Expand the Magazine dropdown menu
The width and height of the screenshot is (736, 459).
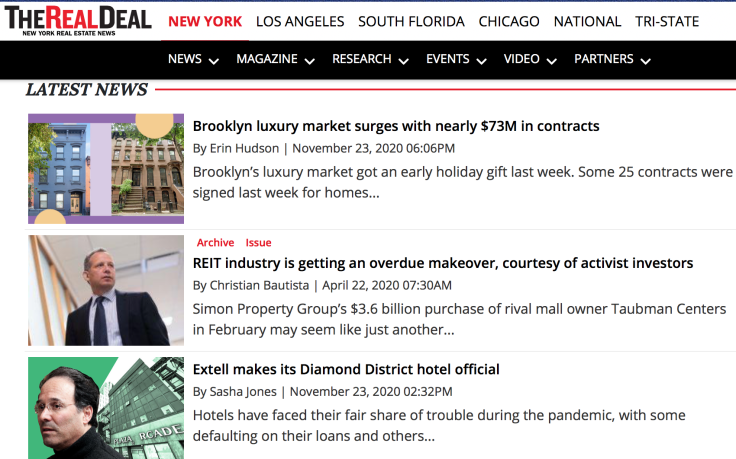275,59
